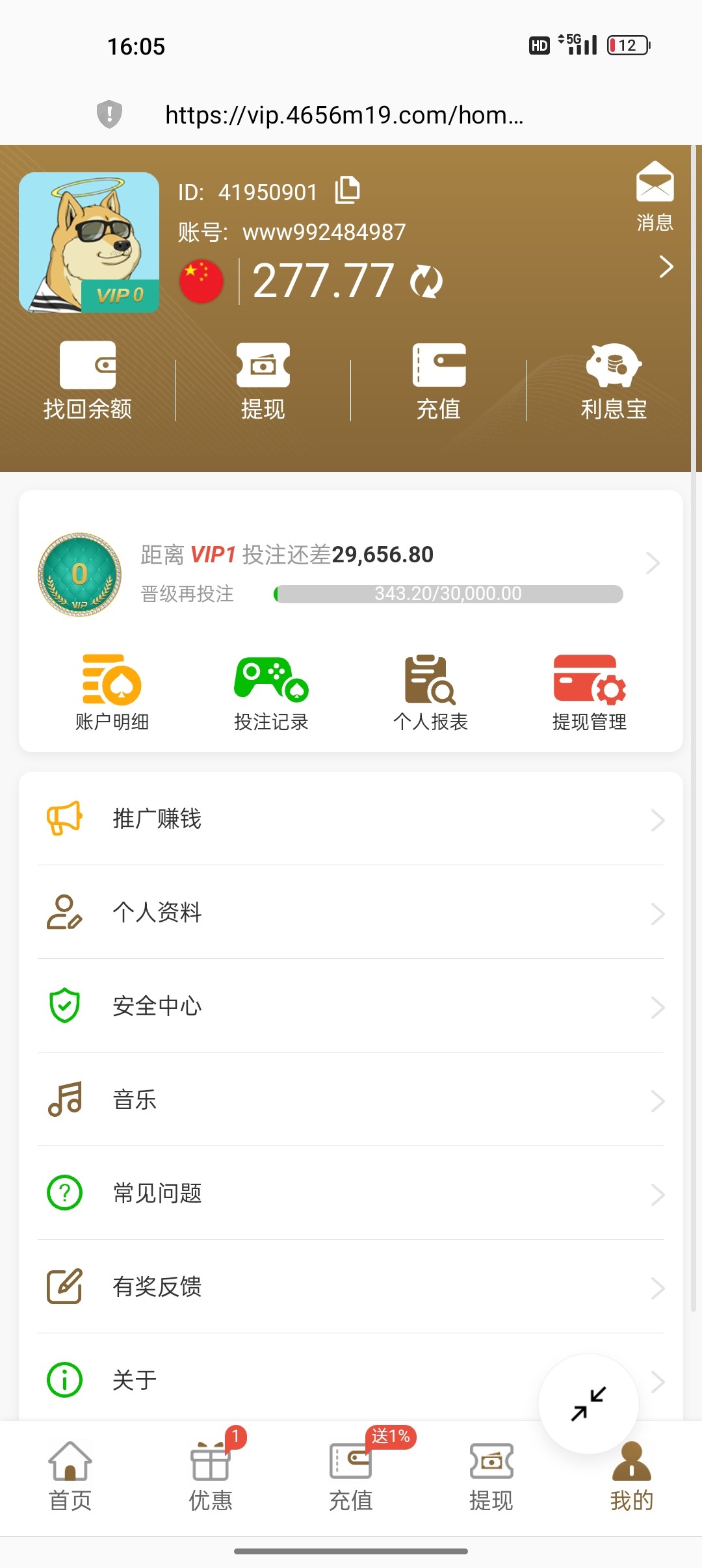
Task: Open 音乐 music settings
Action: pyautogui.click(x=351, y=1100)
